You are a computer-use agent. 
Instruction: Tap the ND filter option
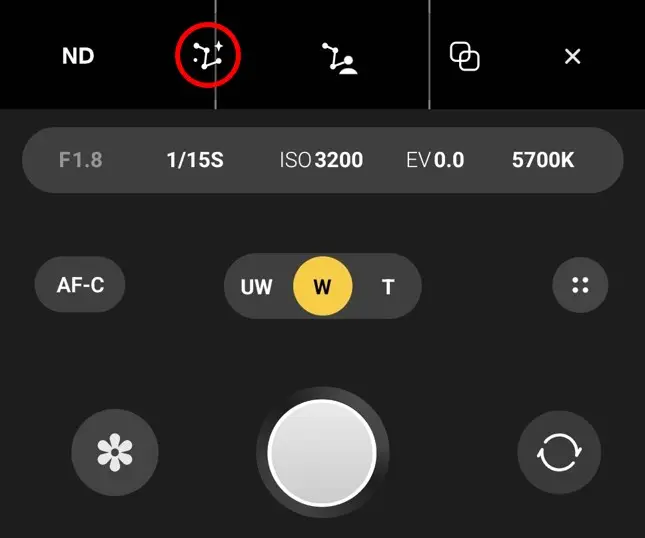tap(78, 56)
